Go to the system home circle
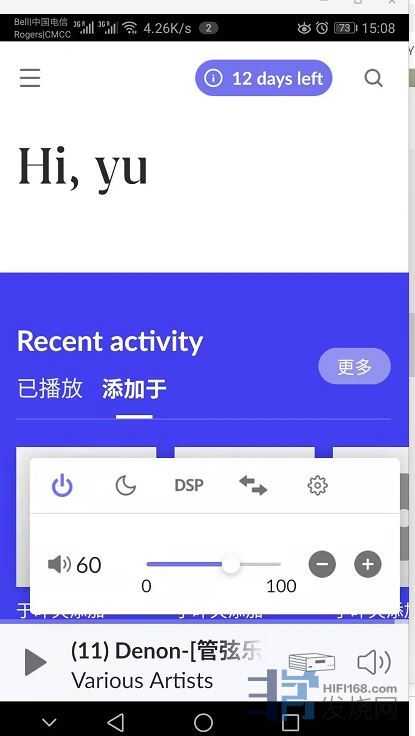 [x=203, y=721]
